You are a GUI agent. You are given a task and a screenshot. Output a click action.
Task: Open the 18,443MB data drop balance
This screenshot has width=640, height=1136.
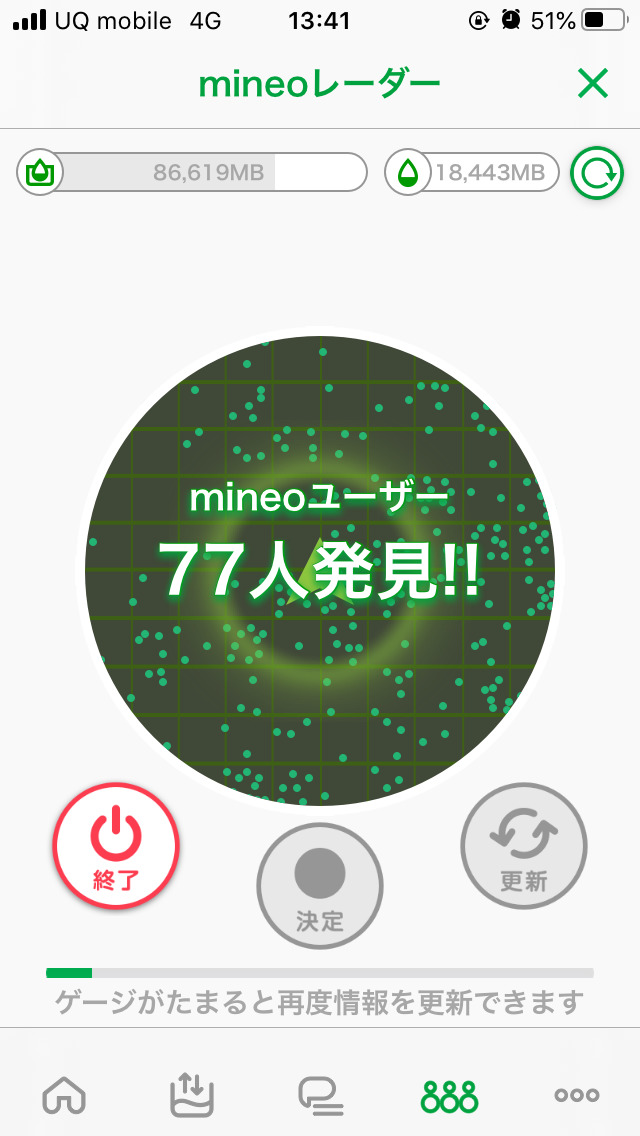click(x=472, y=173)
